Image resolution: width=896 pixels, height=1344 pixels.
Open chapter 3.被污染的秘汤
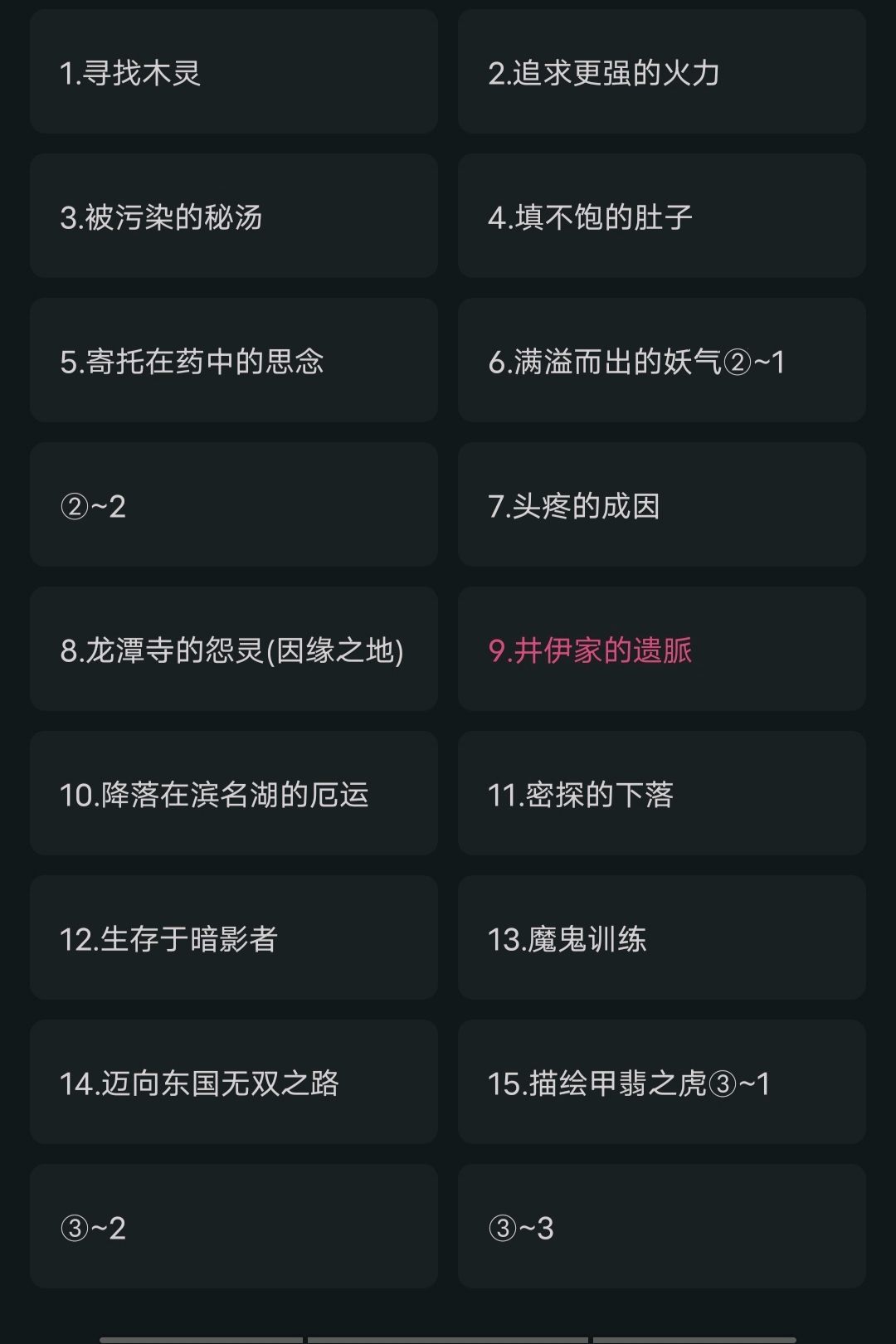[234, 217]
